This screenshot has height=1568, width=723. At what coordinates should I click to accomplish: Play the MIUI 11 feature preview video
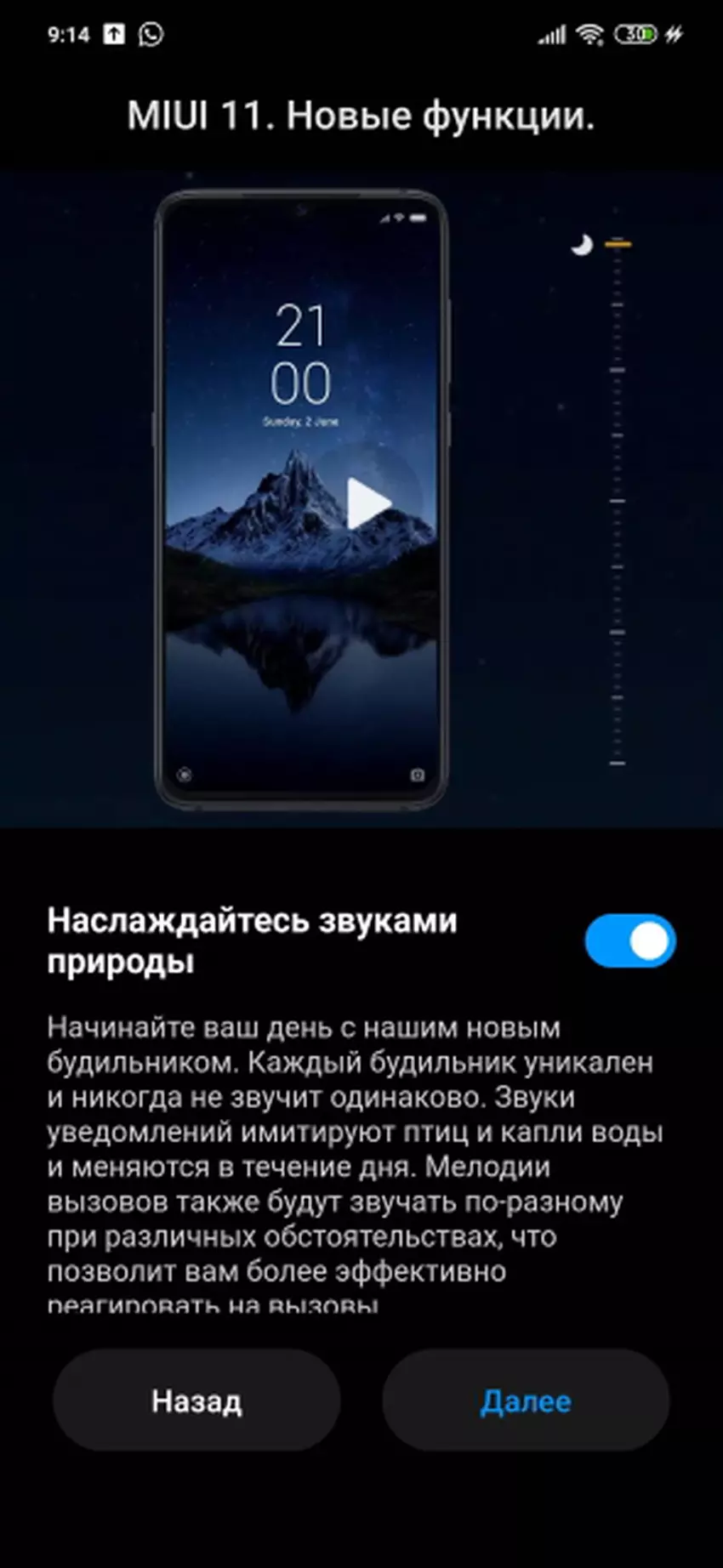click(x=367, y=503)
